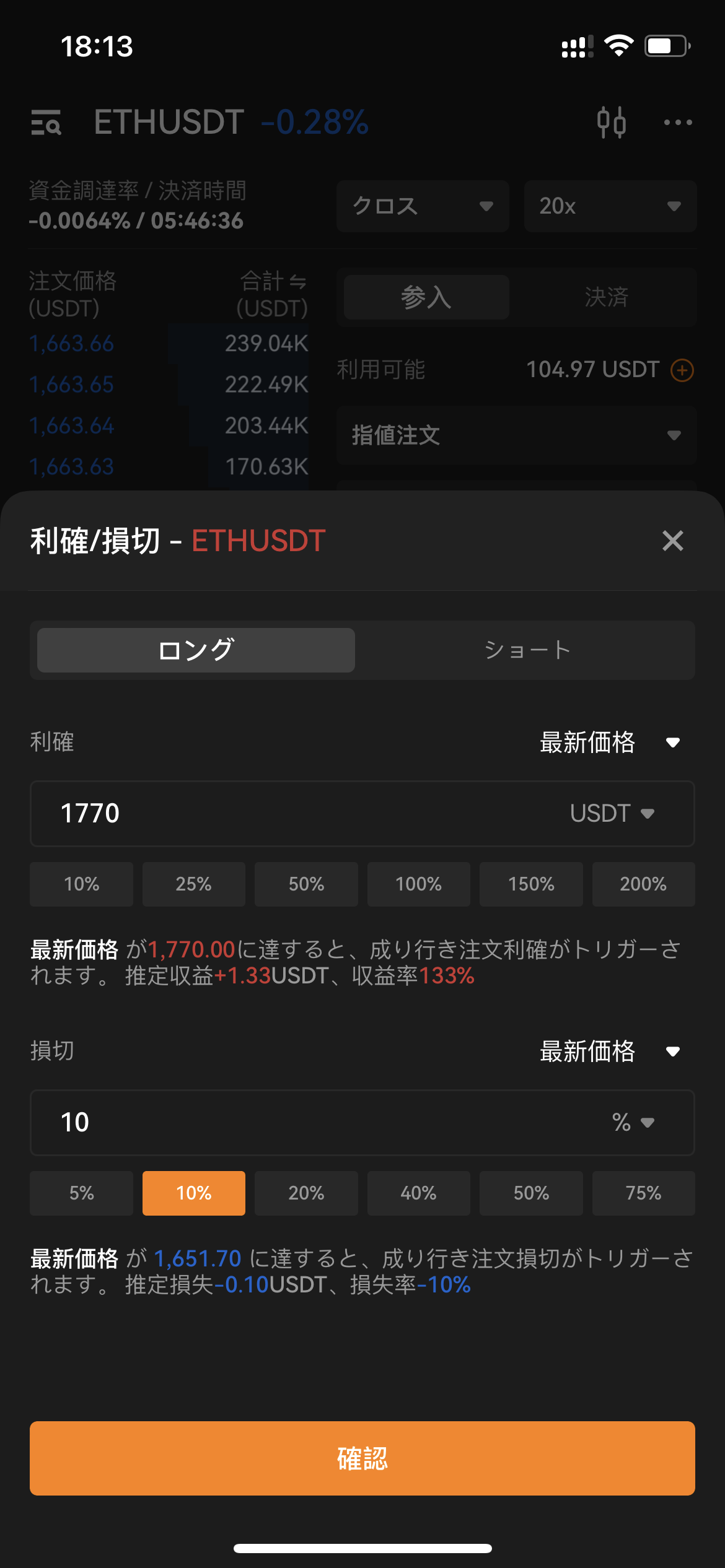Open the 最新価格 dropdown for 損切

(x=609, y=1051)
